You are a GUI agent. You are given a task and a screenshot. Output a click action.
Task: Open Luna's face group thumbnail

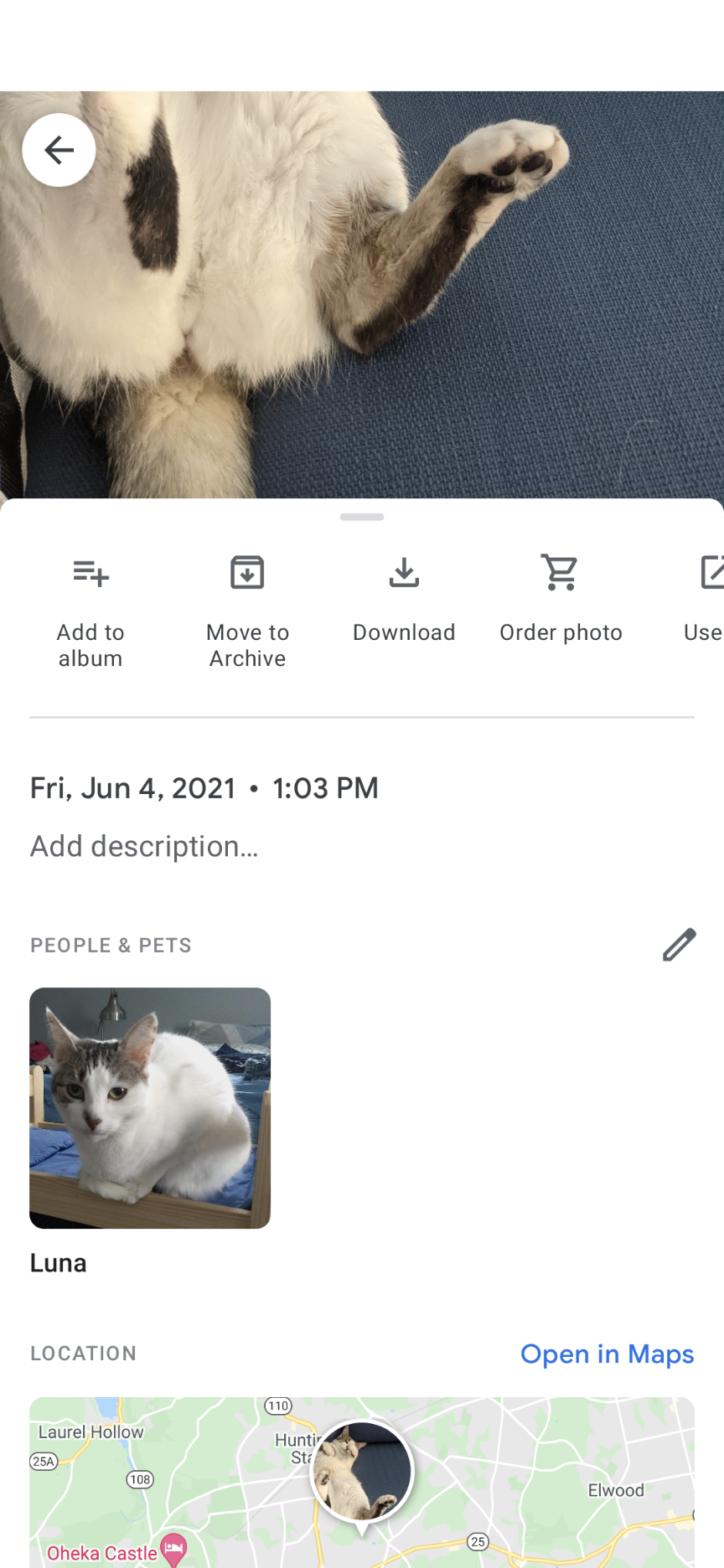(150, 1107)
